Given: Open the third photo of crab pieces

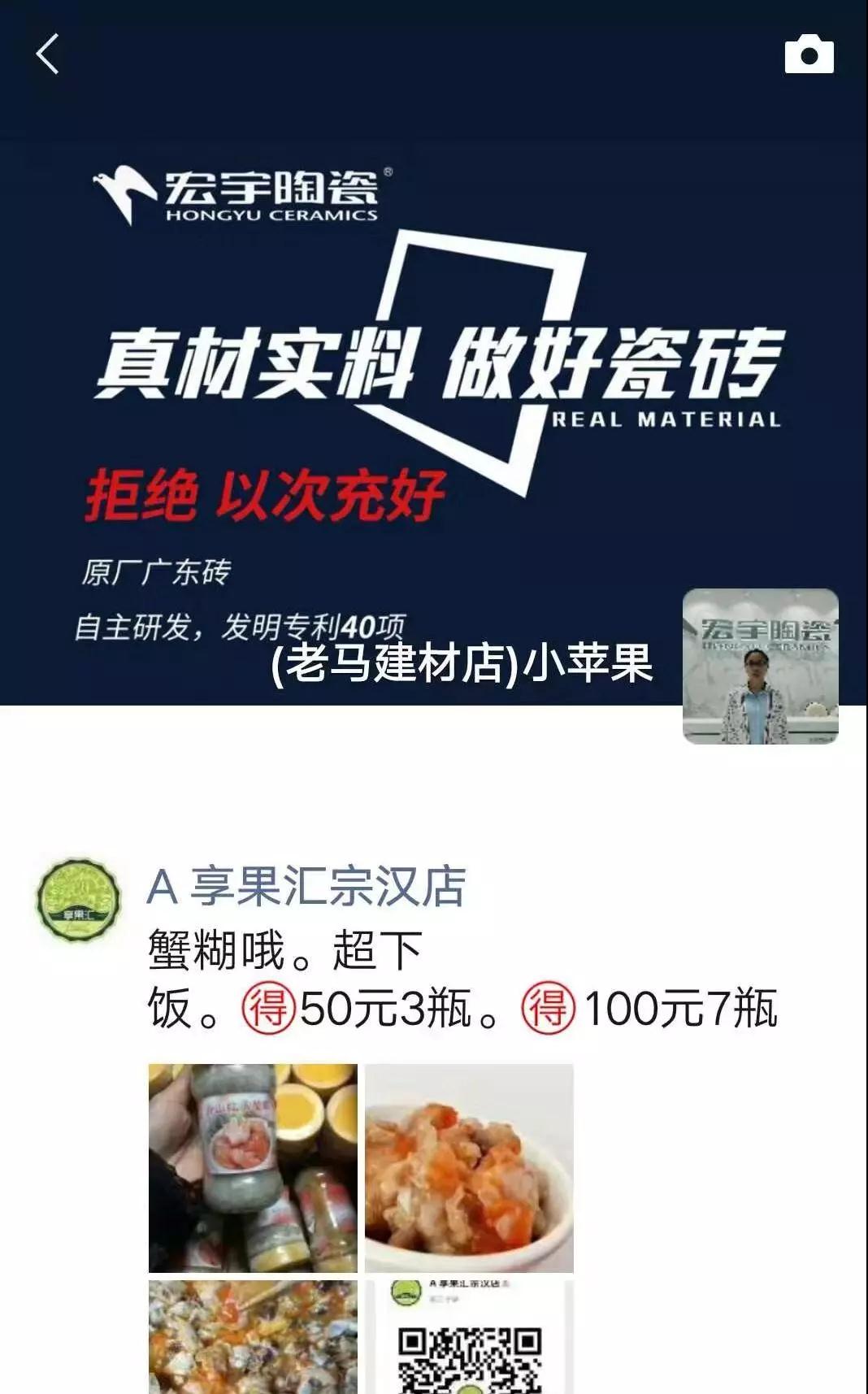Looking at the screenshot, I should click(x=253, y=1337).
